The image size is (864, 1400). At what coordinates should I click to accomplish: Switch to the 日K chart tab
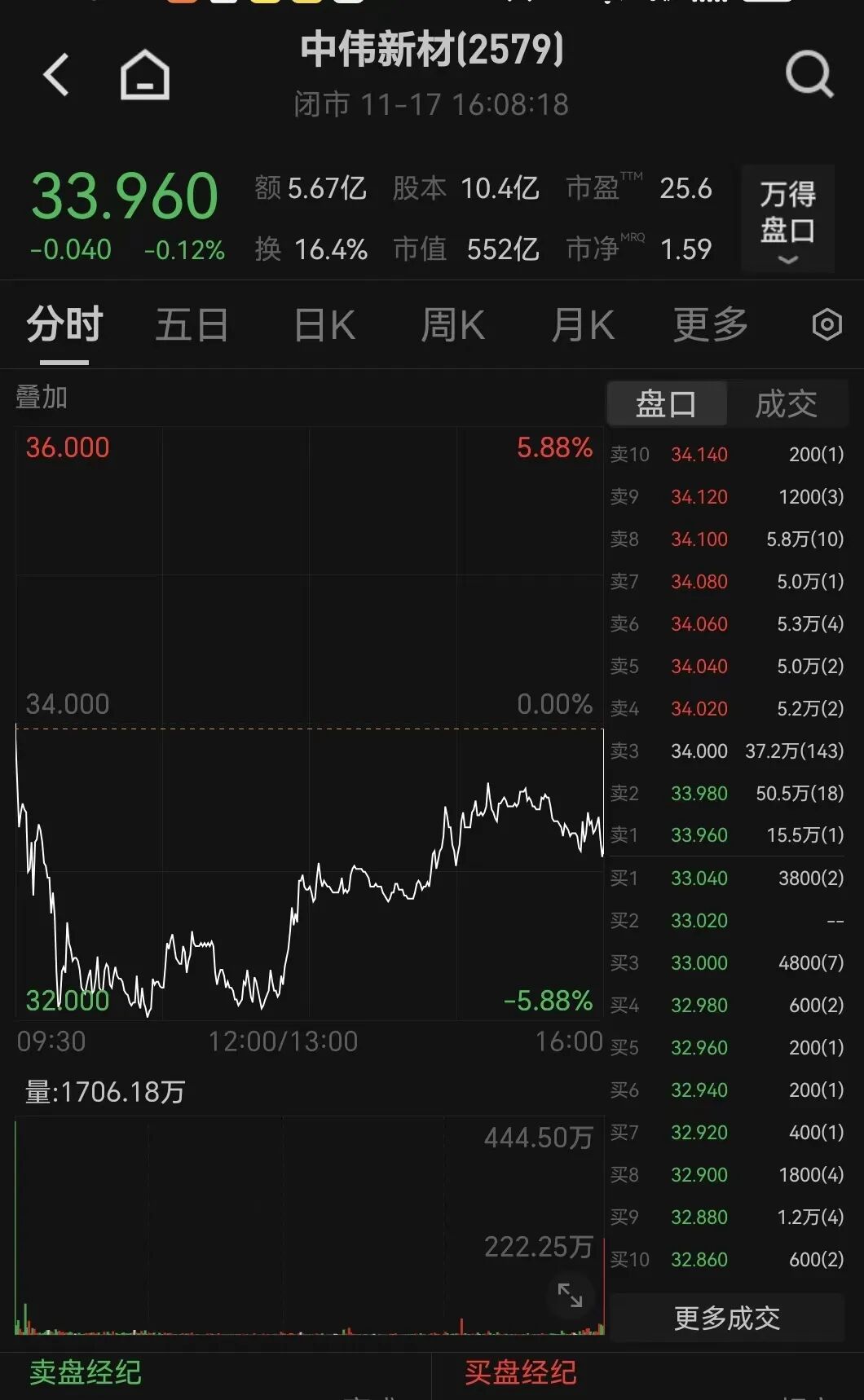coord(324,326)
